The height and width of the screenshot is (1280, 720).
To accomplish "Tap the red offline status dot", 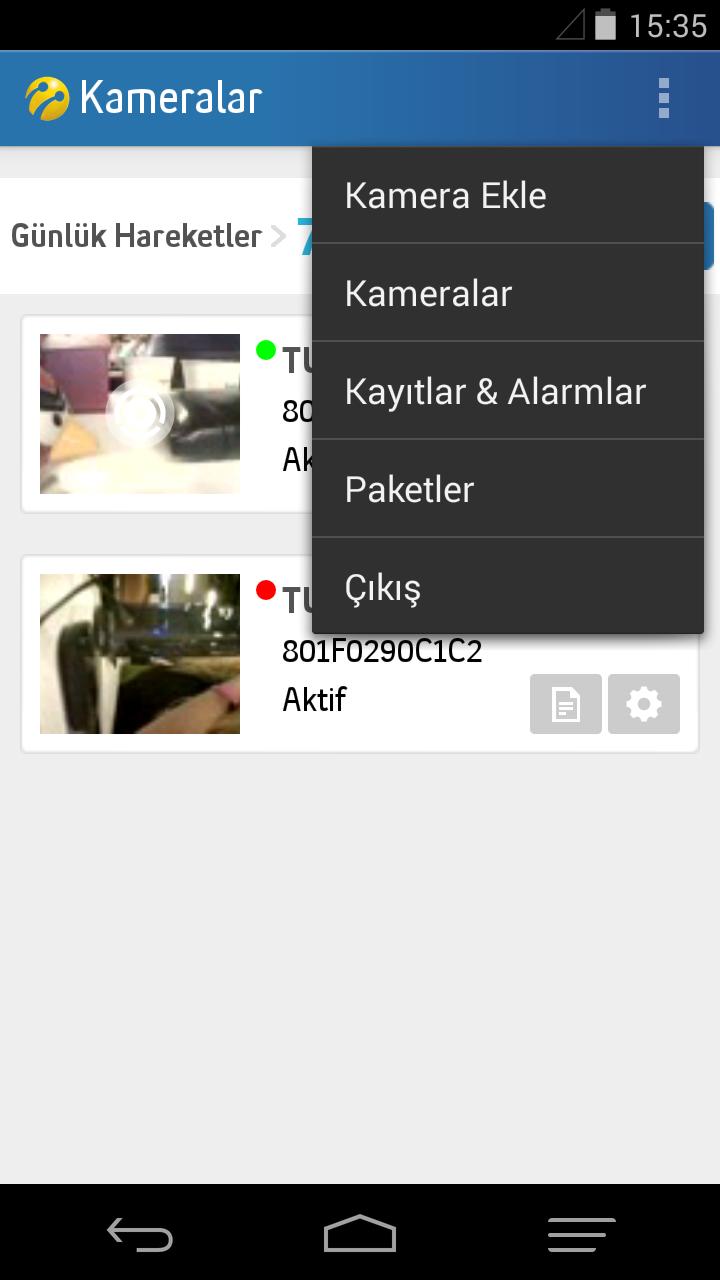I will pyautogui.click(x=266, y=590).
